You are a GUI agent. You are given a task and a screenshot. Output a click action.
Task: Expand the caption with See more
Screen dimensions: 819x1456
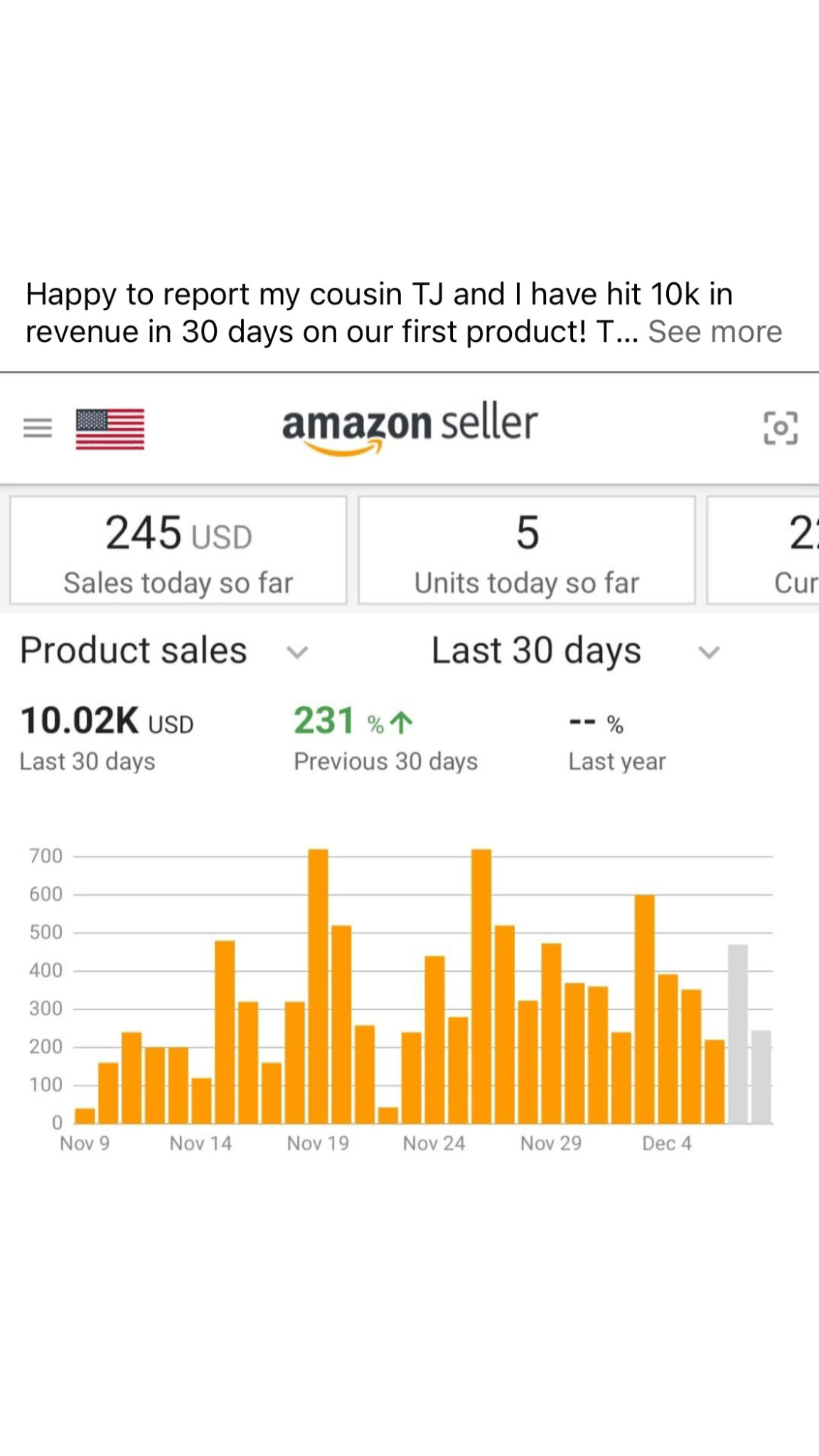[714, 332]
